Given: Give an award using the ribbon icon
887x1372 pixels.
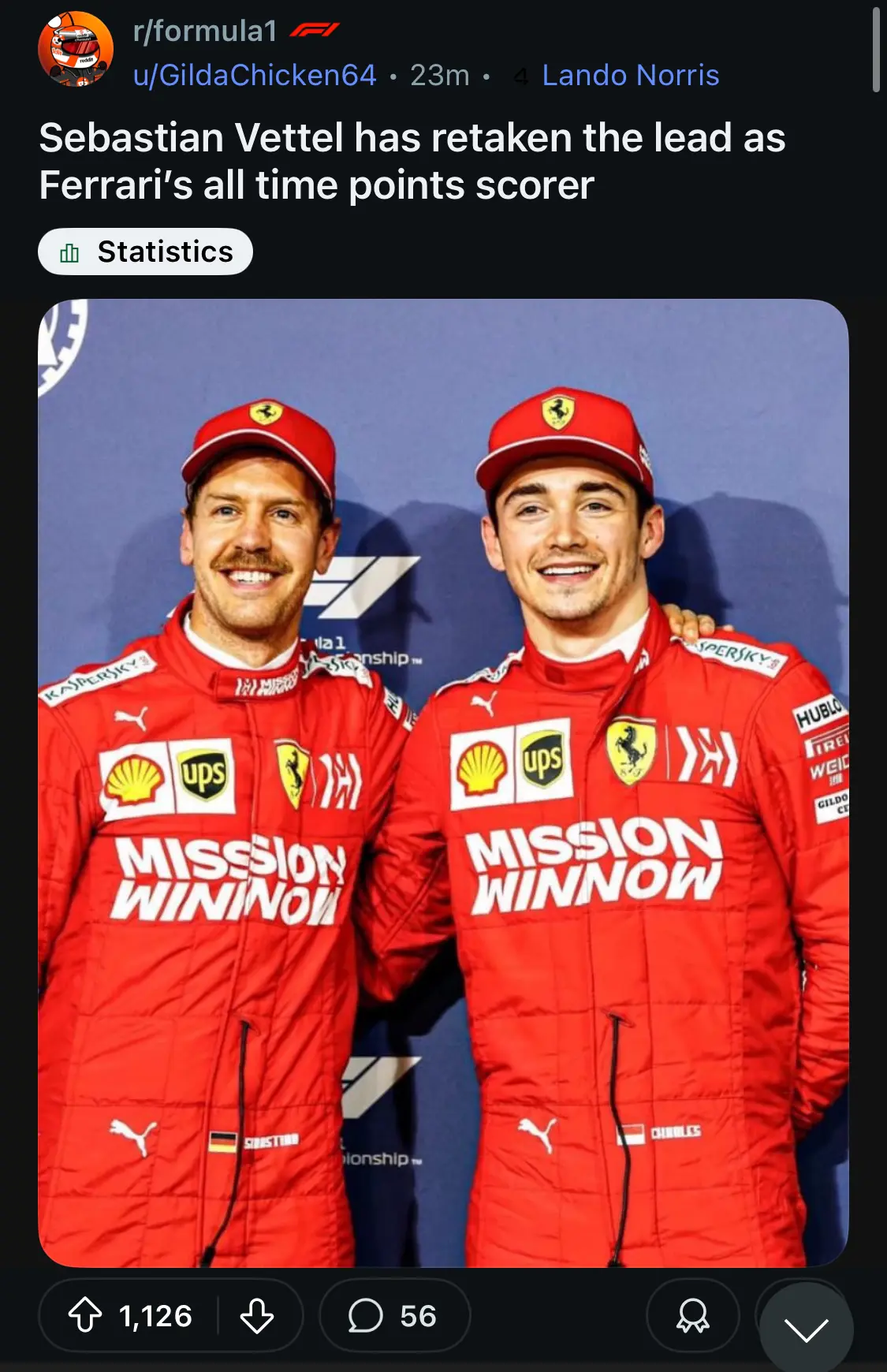Looking at the screenshot, I should tap(692, 1315).
